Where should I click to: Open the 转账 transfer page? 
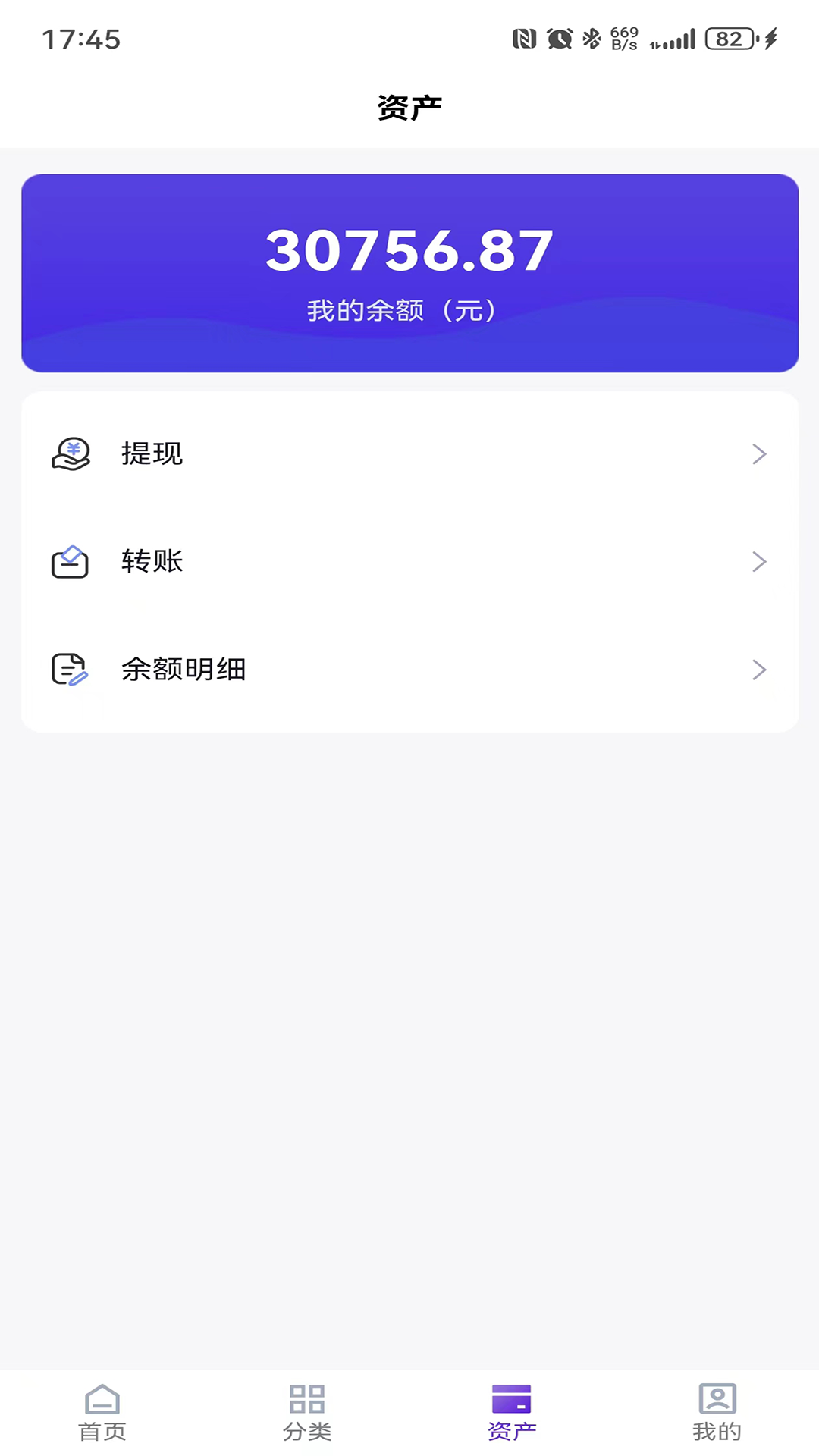[409, 561]
